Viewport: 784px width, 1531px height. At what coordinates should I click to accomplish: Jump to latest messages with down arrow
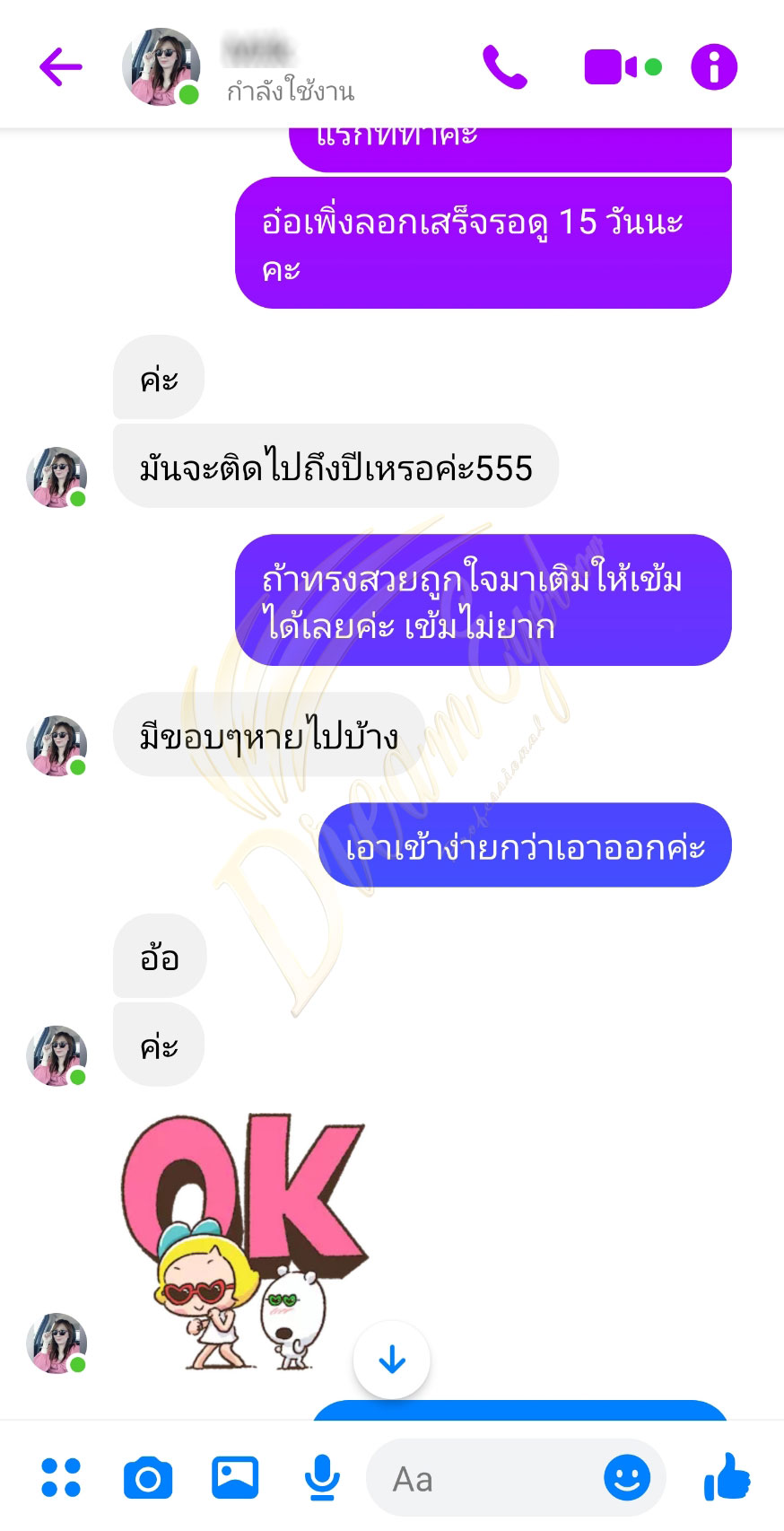point(392,1360)
